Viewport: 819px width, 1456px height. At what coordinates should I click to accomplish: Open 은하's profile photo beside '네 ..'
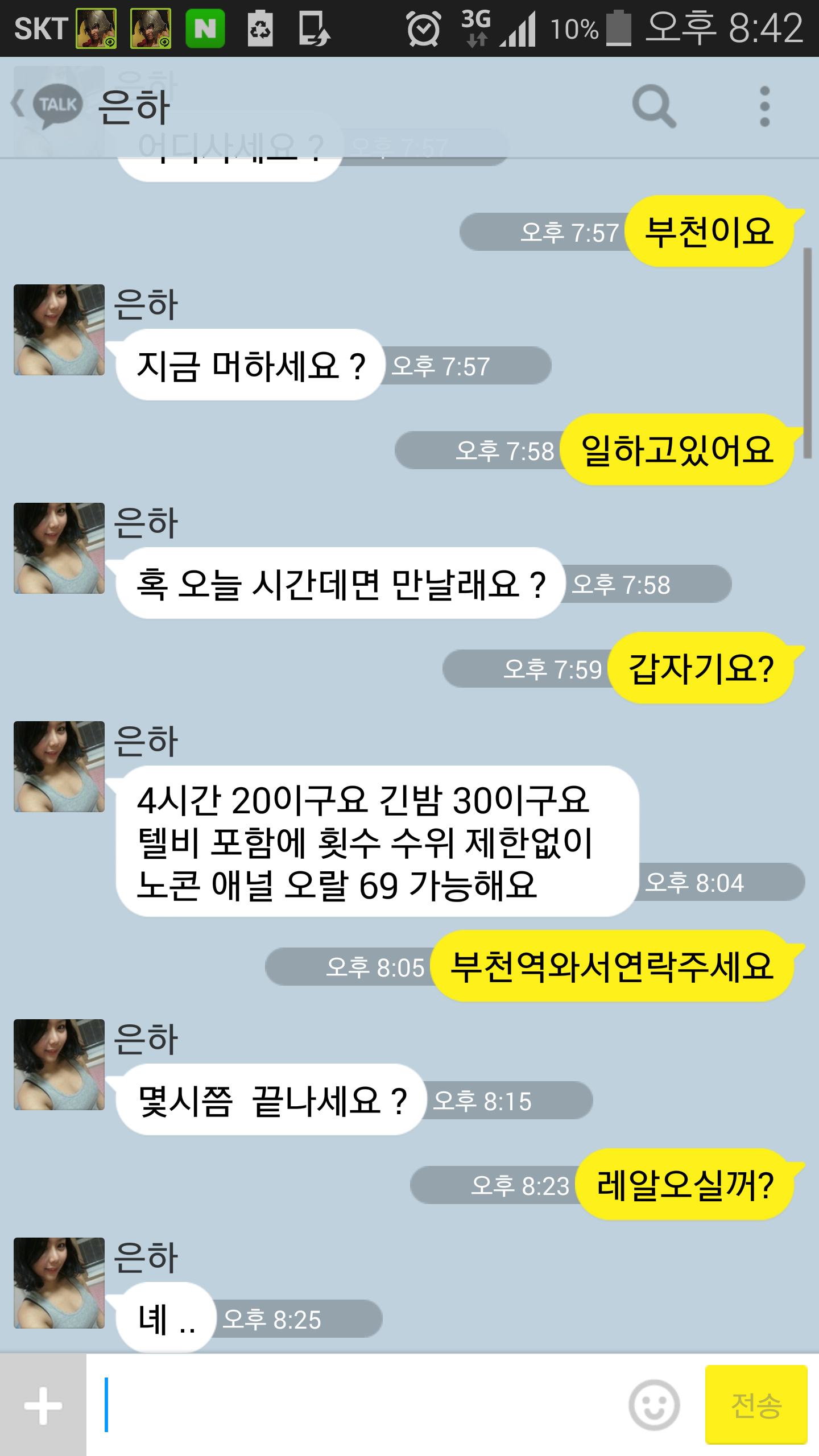coord(59,1283)
